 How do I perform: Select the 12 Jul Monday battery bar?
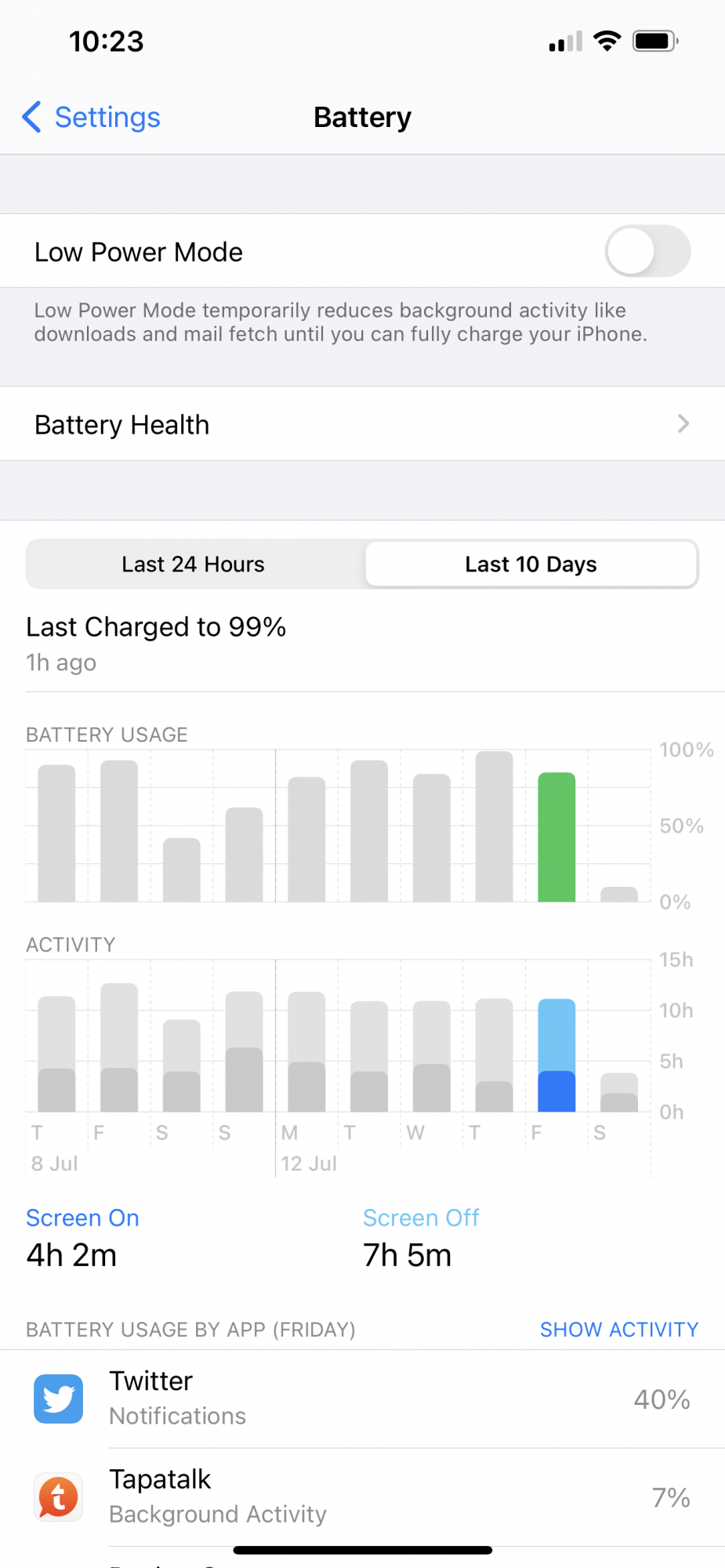[x=306, y=839]
